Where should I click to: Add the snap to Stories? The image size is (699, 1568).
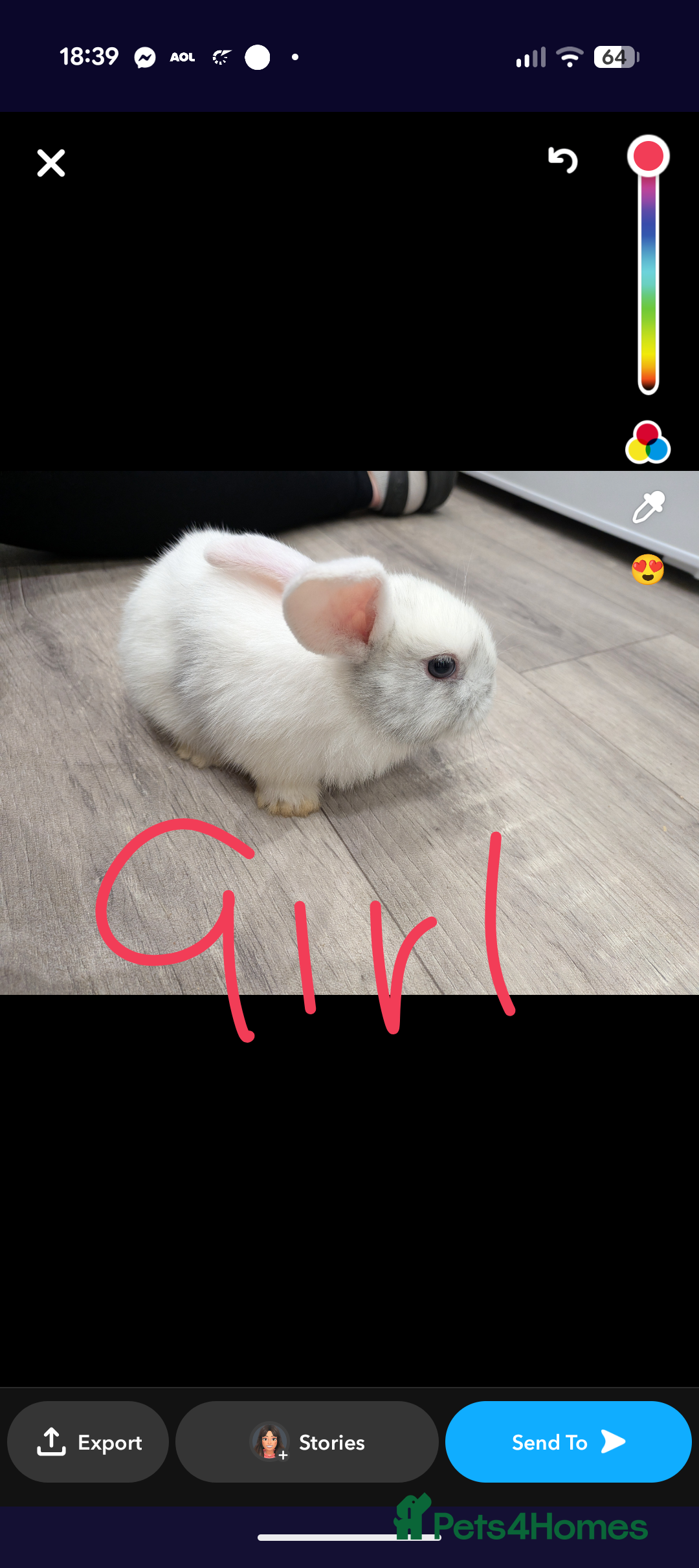click(307, 1442)
